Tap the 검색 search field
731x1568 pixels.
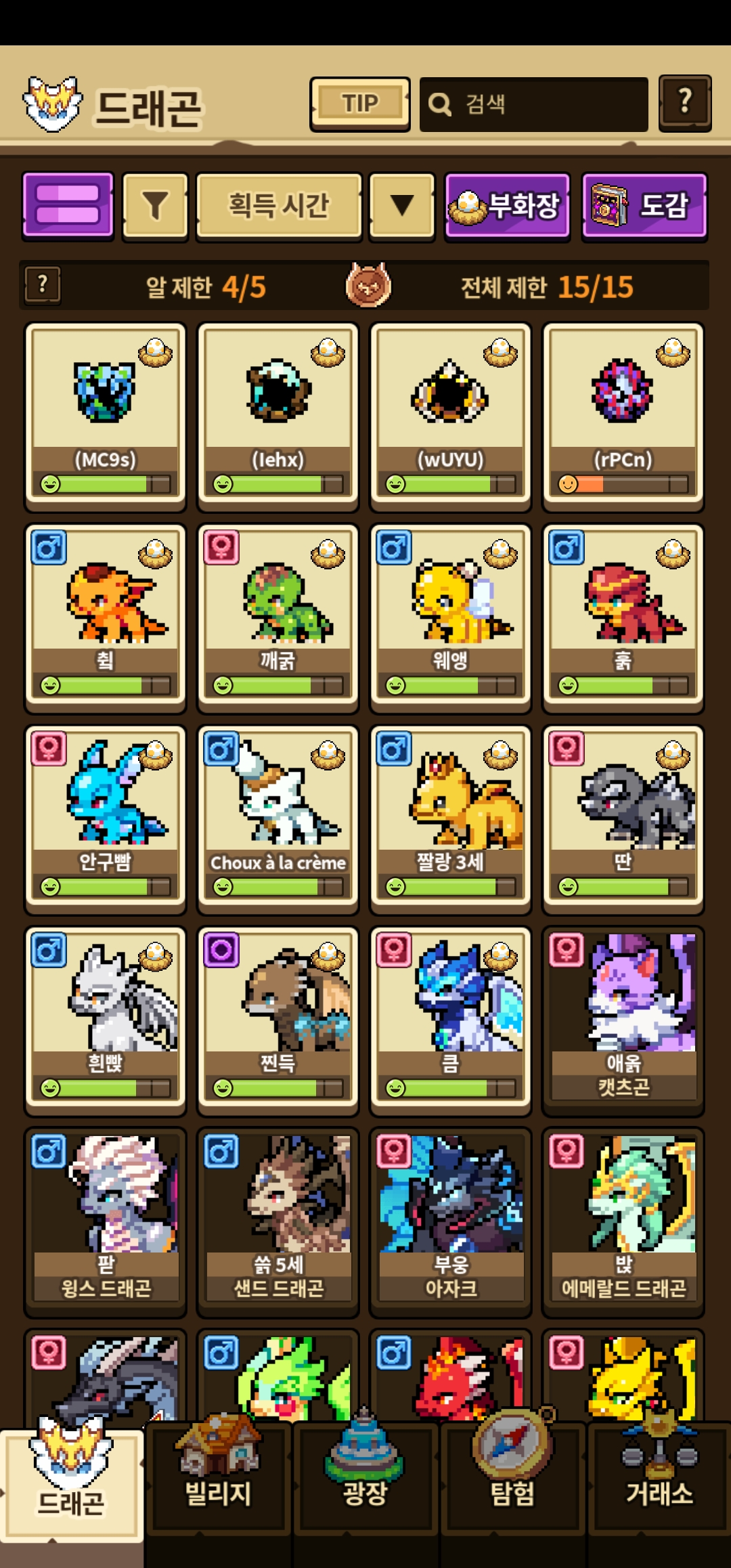click(x=533, y=104)
